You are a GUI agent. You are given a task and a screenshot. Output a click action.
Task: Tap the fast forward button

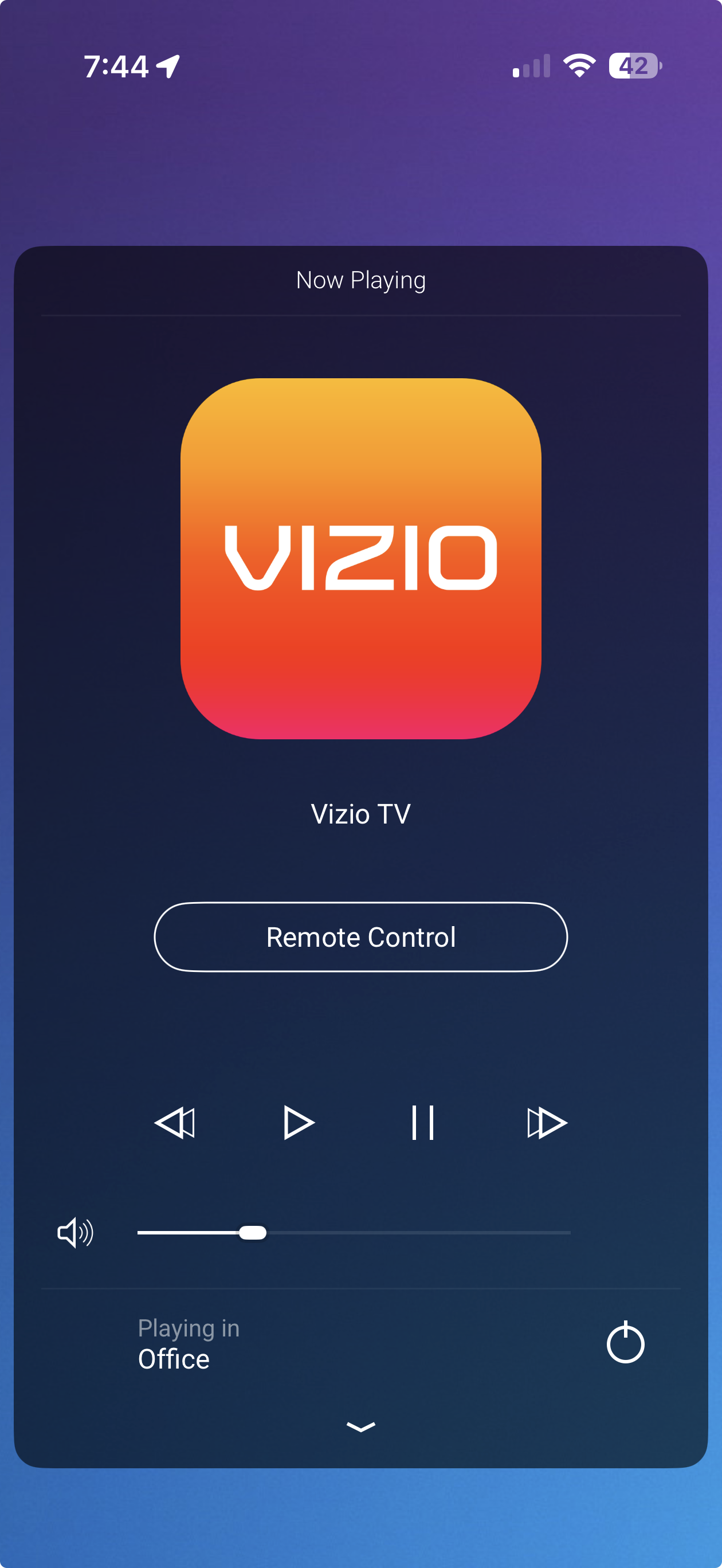click(546, 1123)
